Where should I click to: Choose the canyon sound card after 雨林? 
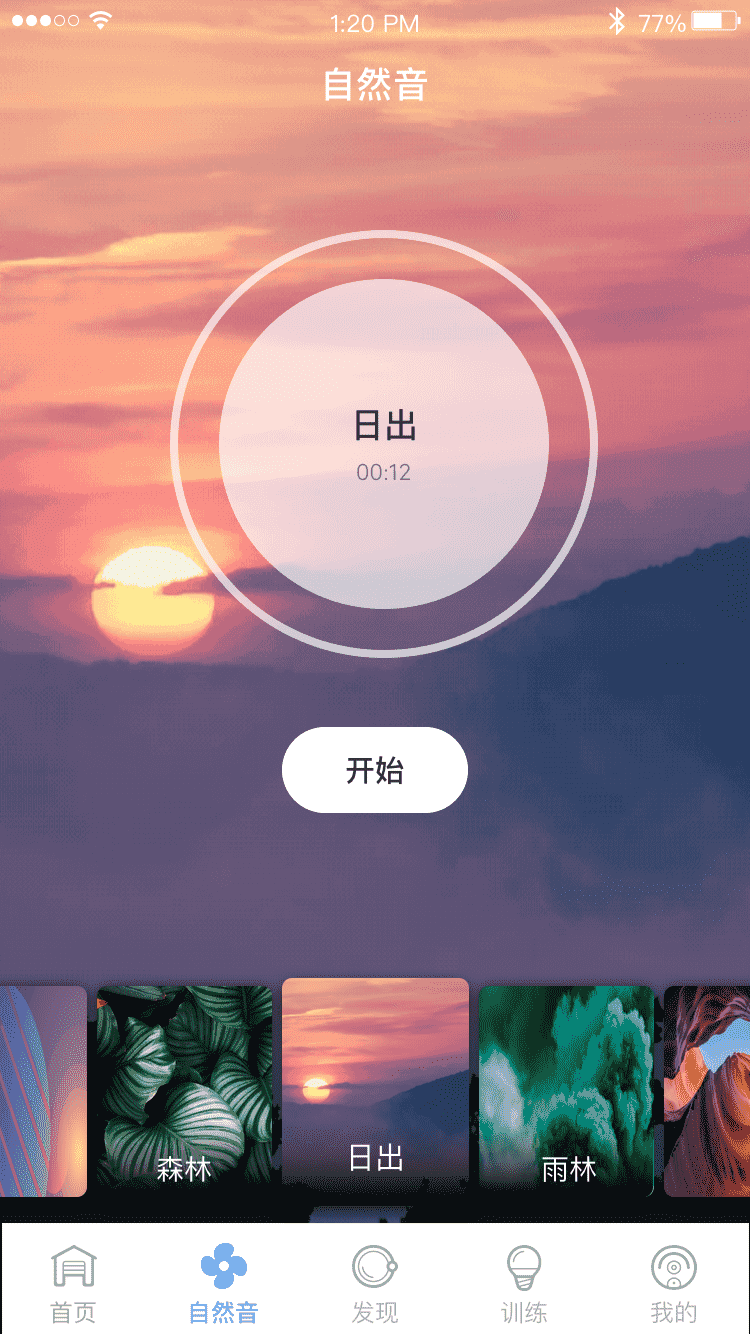[708, 1090]
